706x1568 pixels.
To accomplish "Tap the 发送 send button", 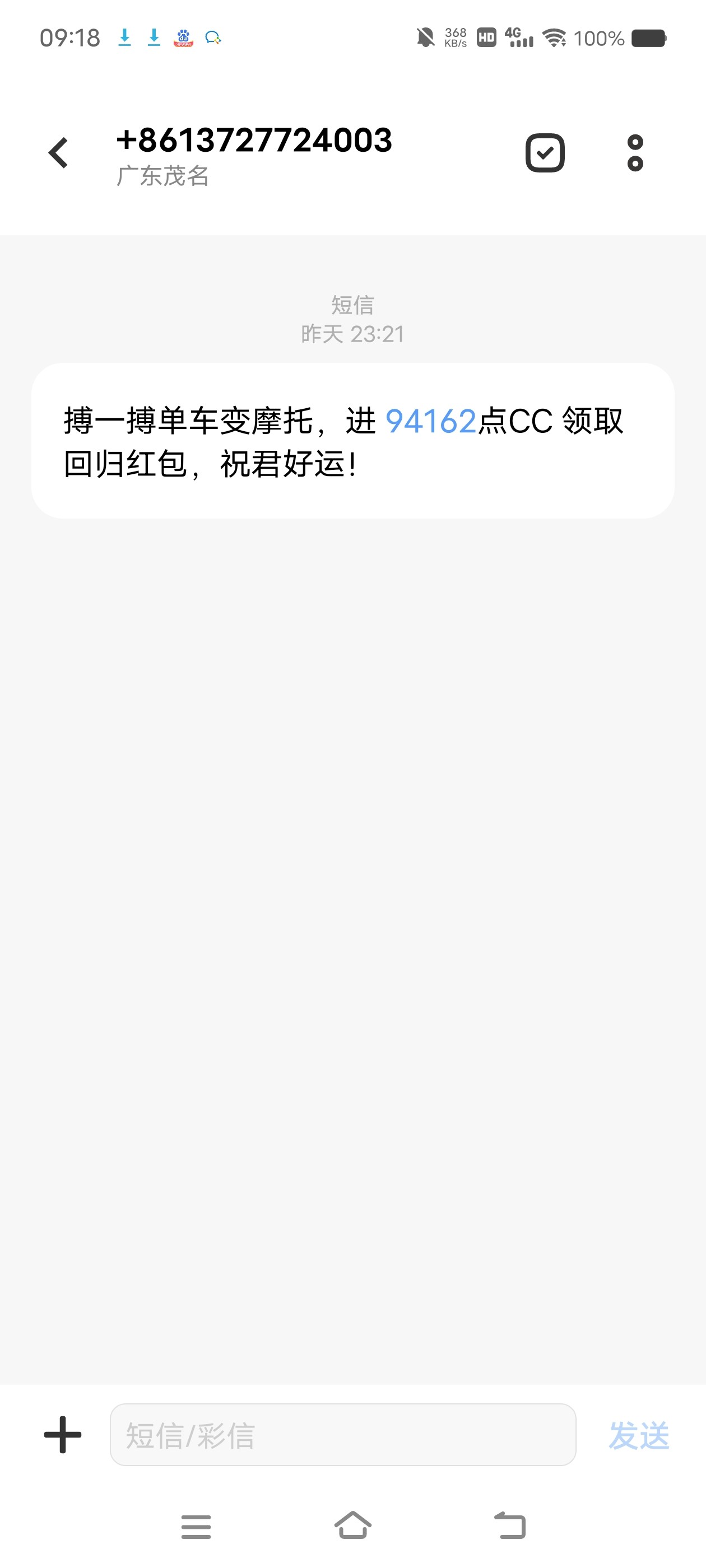I will [638, 1435].
